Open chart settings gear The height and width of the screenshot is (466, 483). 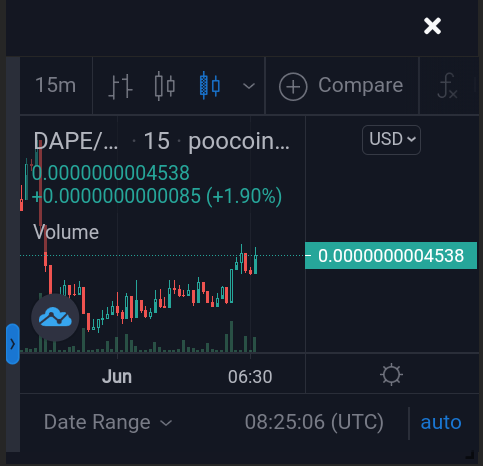click(391, 375)
